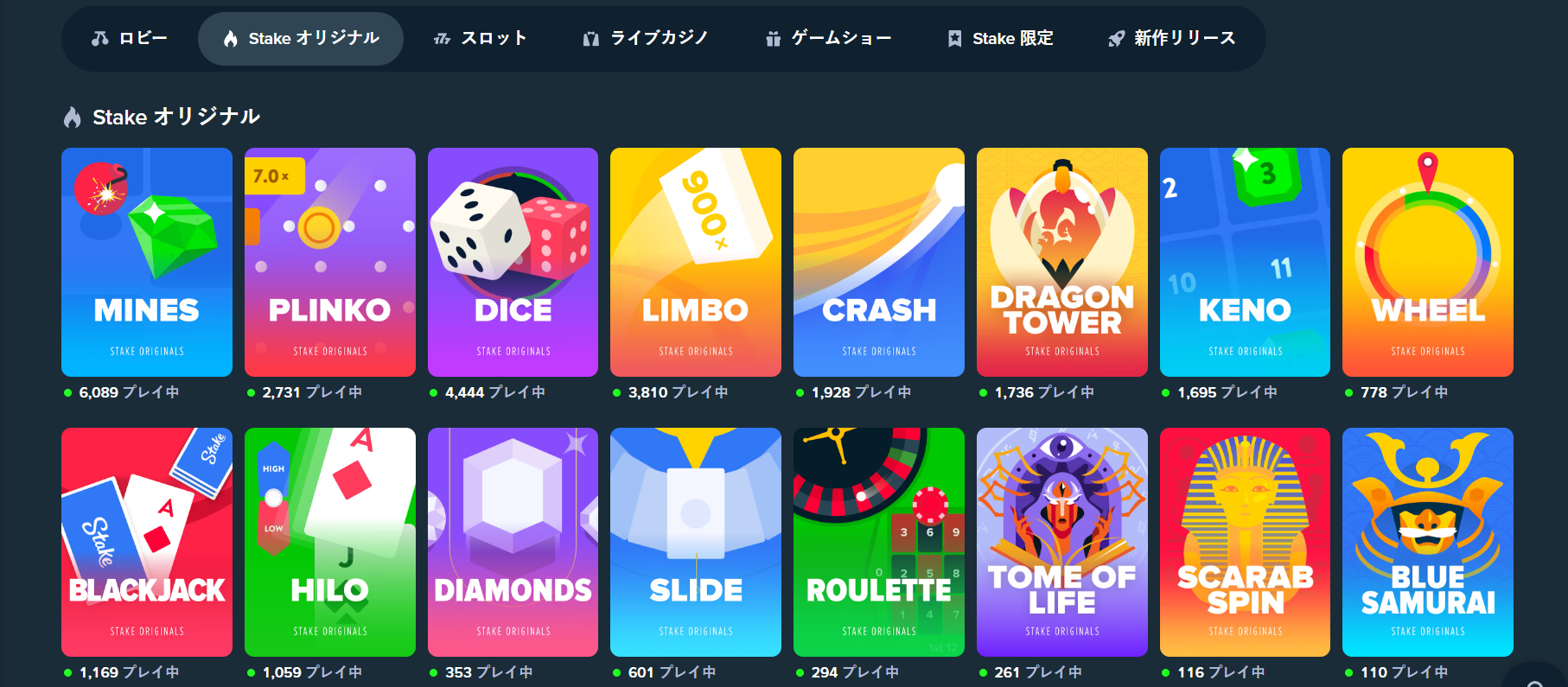Screen dimensions: 1568x687
Task: Open the Tome of Life game
Action: click(x=1062, y=542)
